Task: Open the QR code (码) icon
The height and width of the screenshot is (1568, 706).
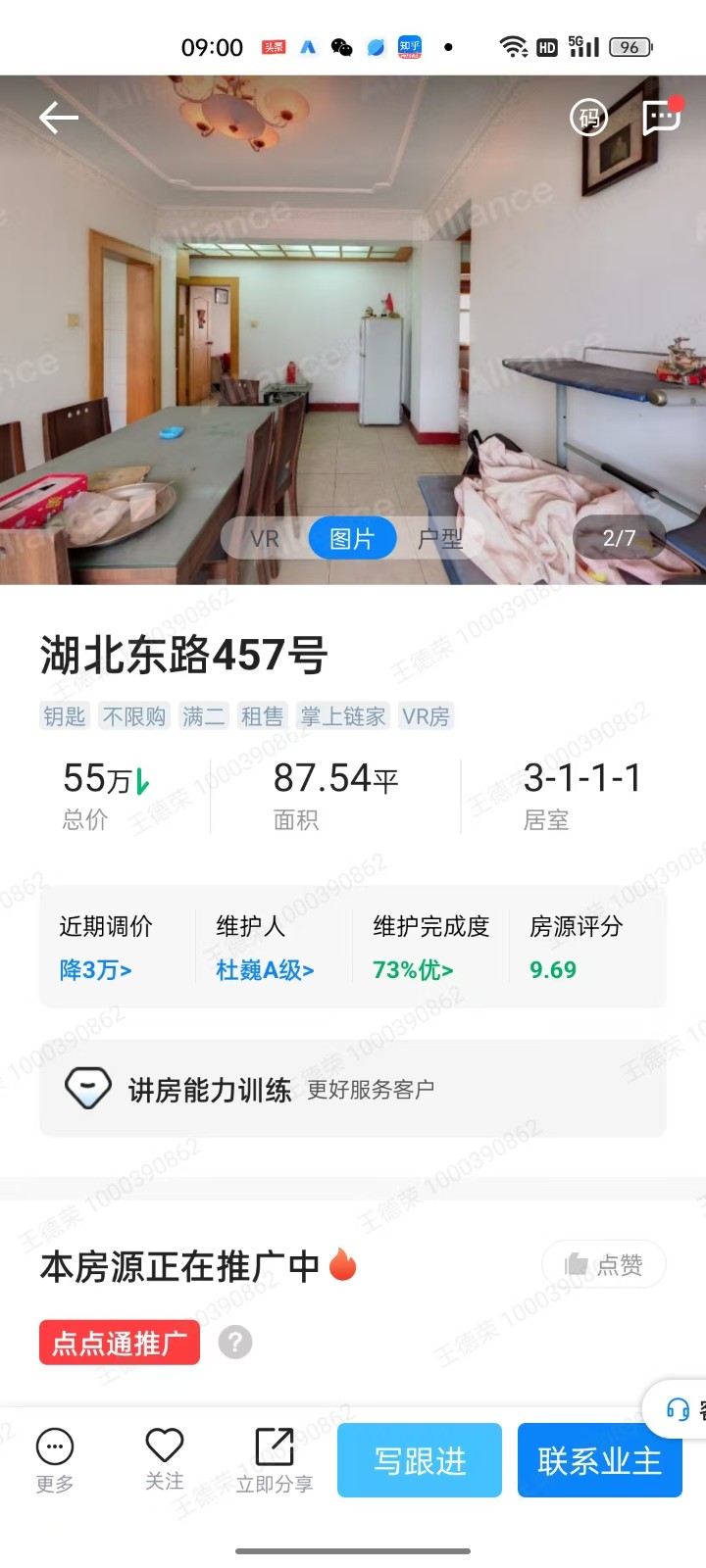Action: point(588,119)
